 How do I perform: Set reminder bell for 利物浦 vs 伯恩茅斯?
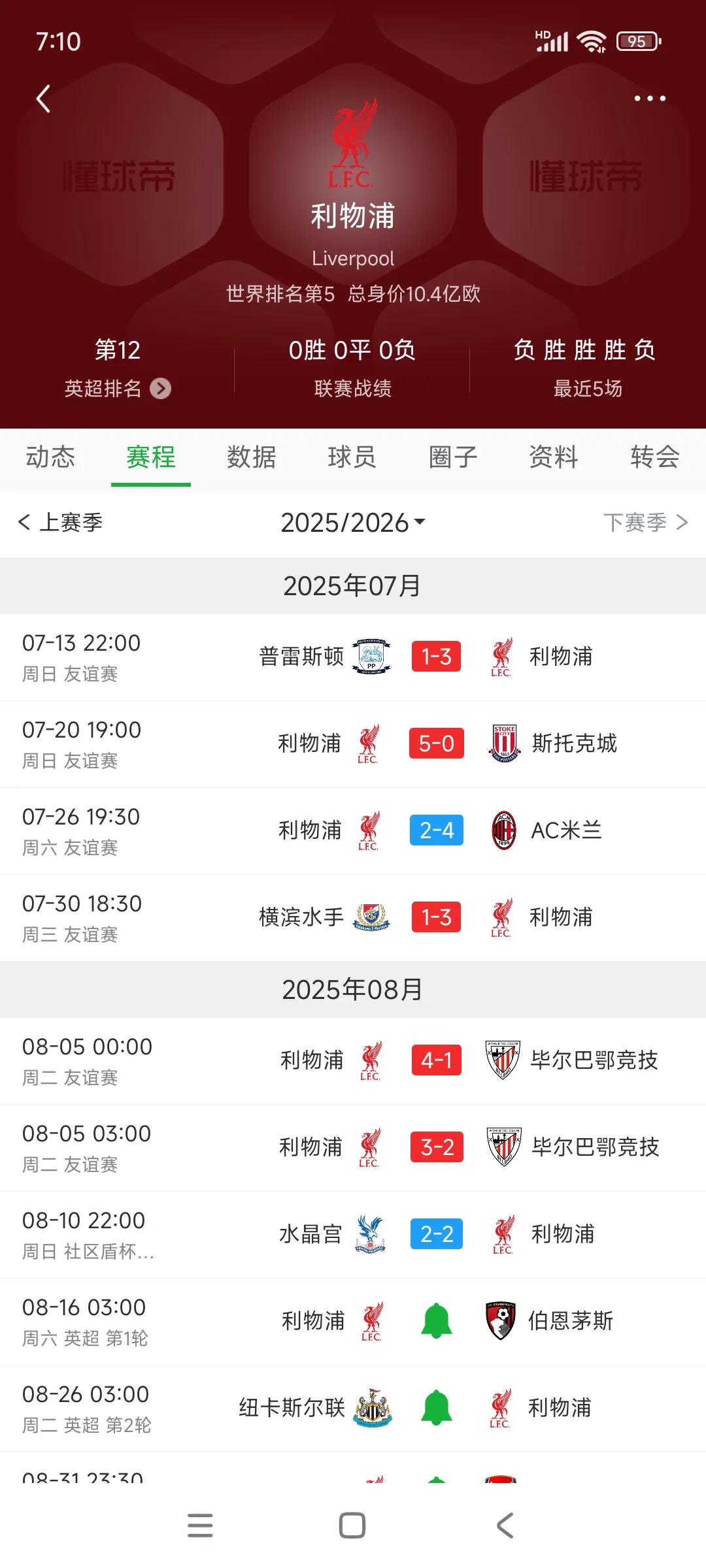pos(436,1321)
